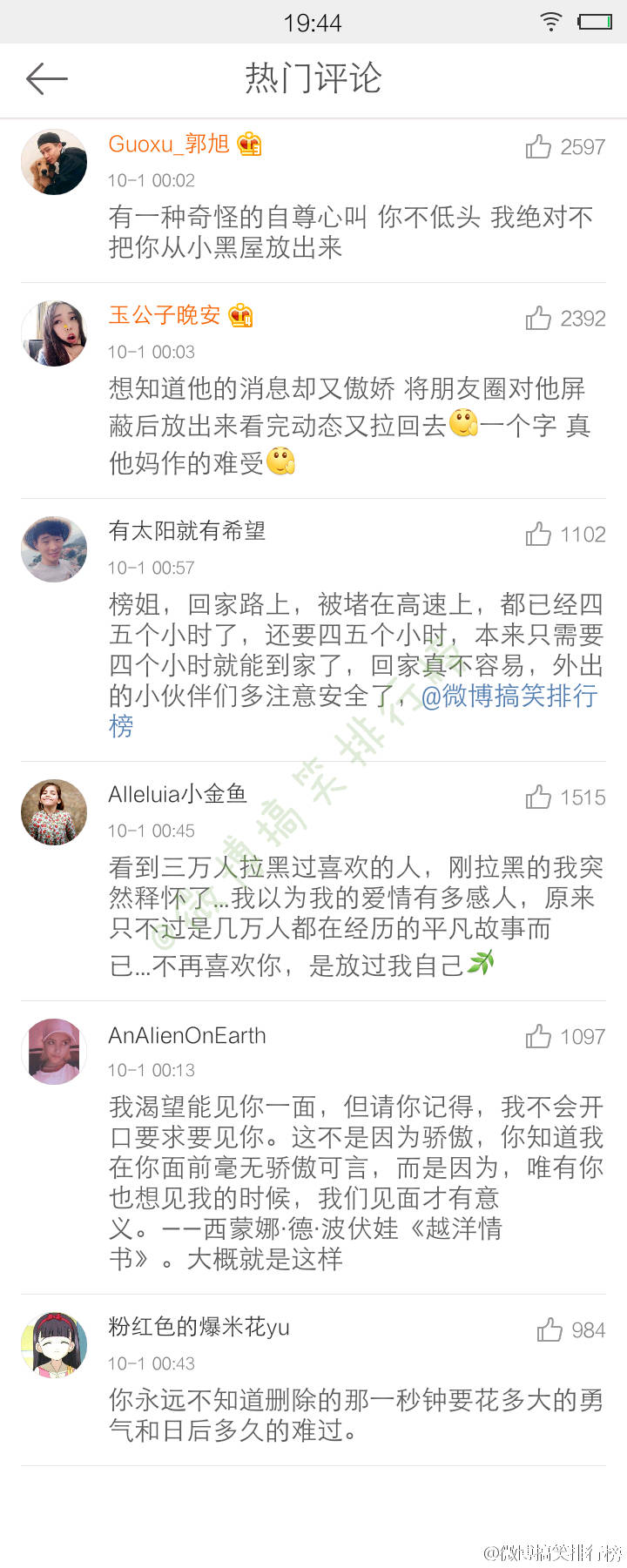Image resolution: width=627 pixels, height=1568 pixels.
Task: View 有太阳就有希望's avatar profile
Action: [54, 549]
